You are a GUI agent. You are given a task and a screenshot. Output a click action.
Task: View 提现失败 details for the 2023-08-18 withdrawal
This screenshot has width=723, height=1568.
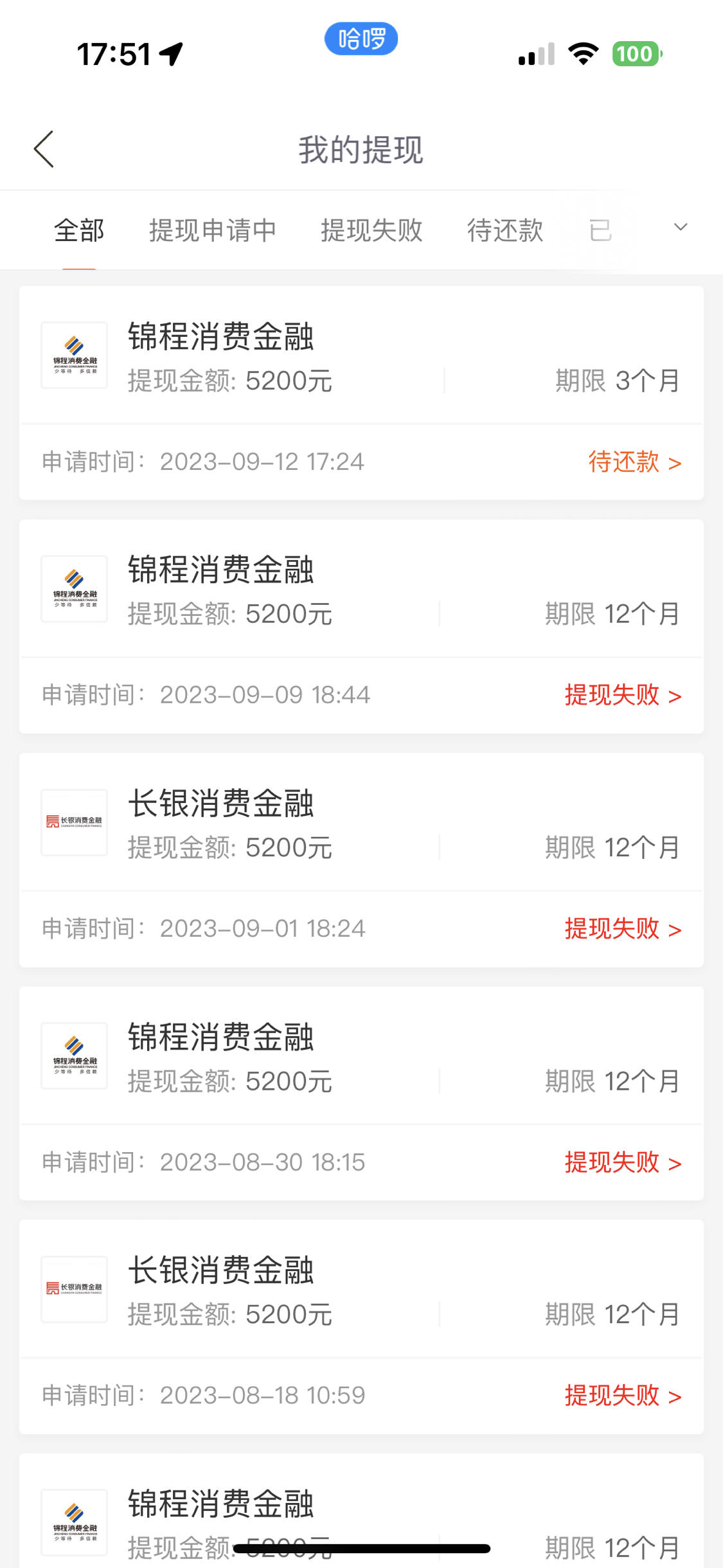pos(623,1395)
